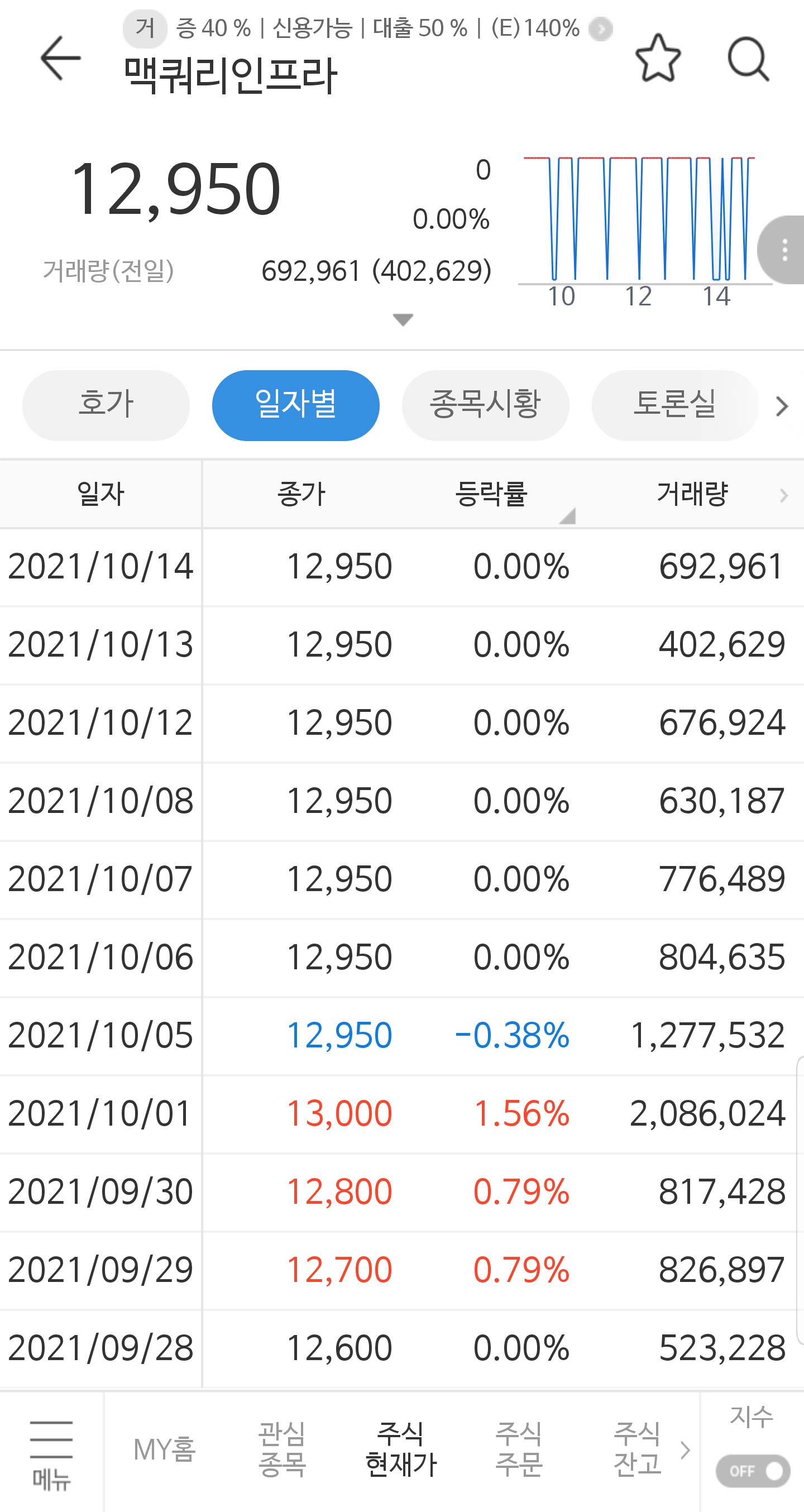
Task: Go to MY홈
Action: [164, 1448]
